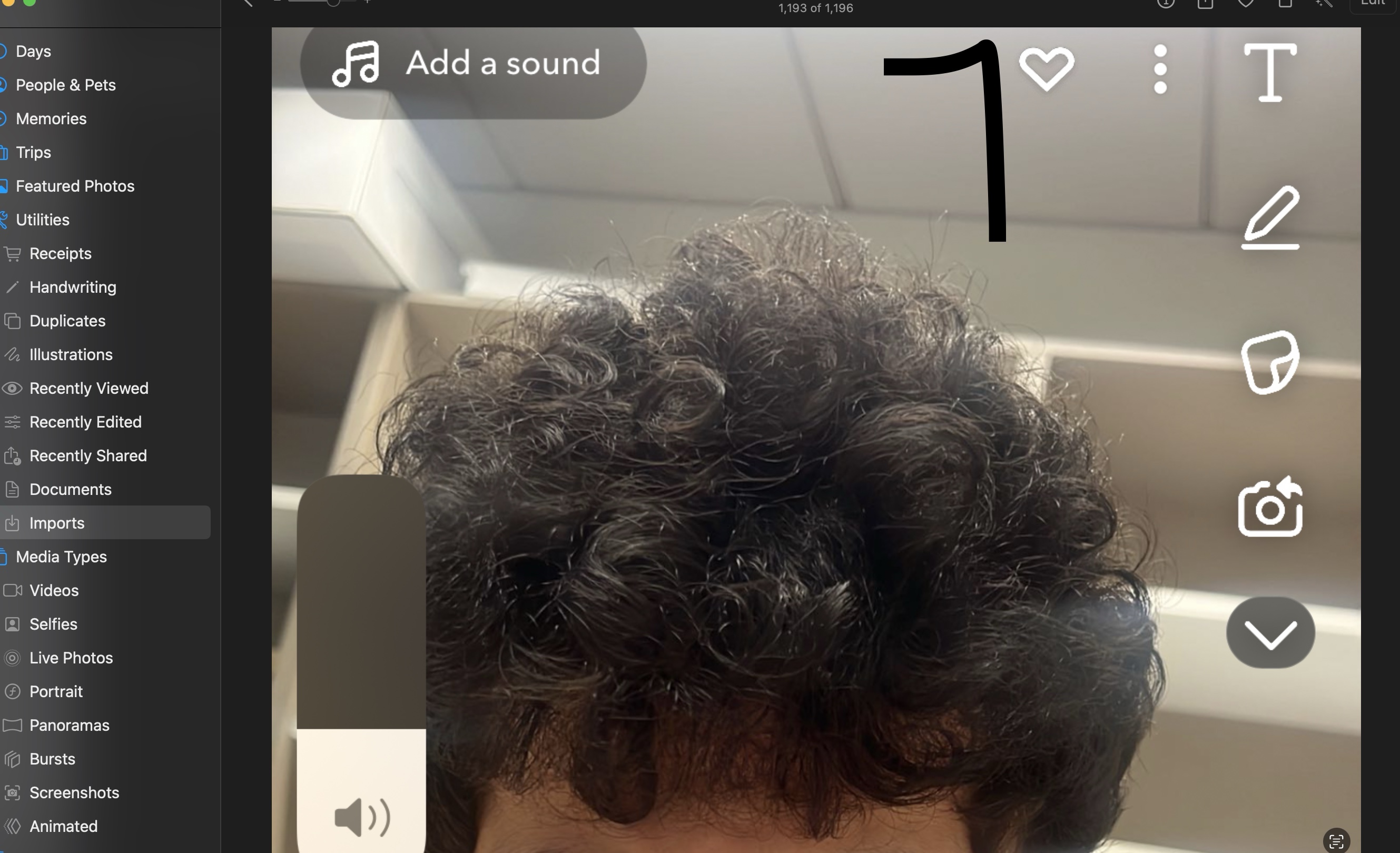The height and width of the screenshot is (853, 1400).
Task: Show Featured Photos
Action: 74,186
